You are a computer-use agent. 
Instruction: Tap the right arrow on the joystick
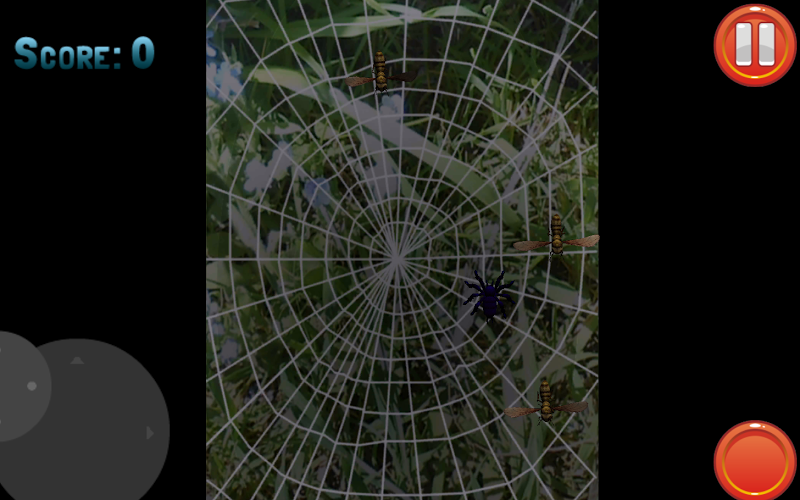pyautogui.click(x=150, y=432)
